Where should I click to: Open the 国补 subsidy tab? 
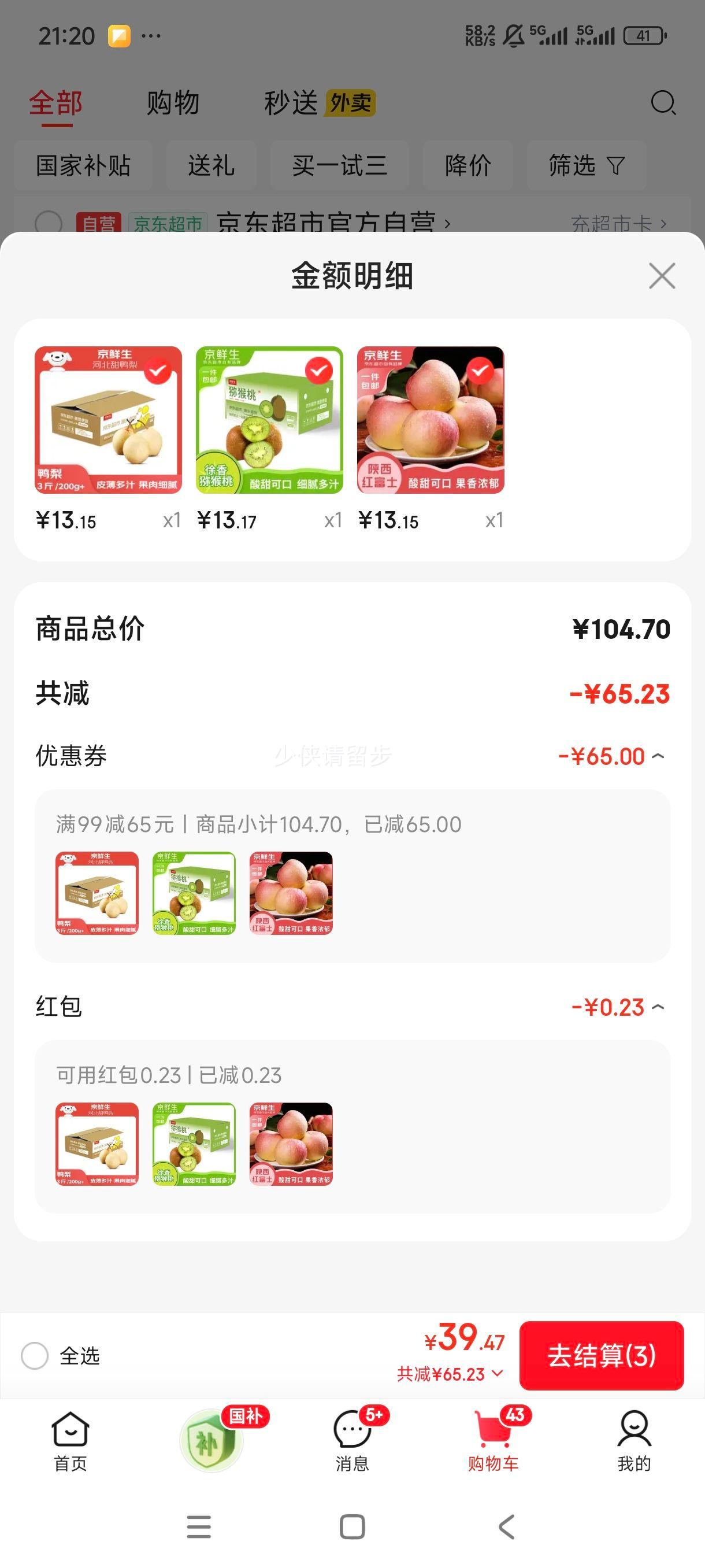[x=211, y=1440]
